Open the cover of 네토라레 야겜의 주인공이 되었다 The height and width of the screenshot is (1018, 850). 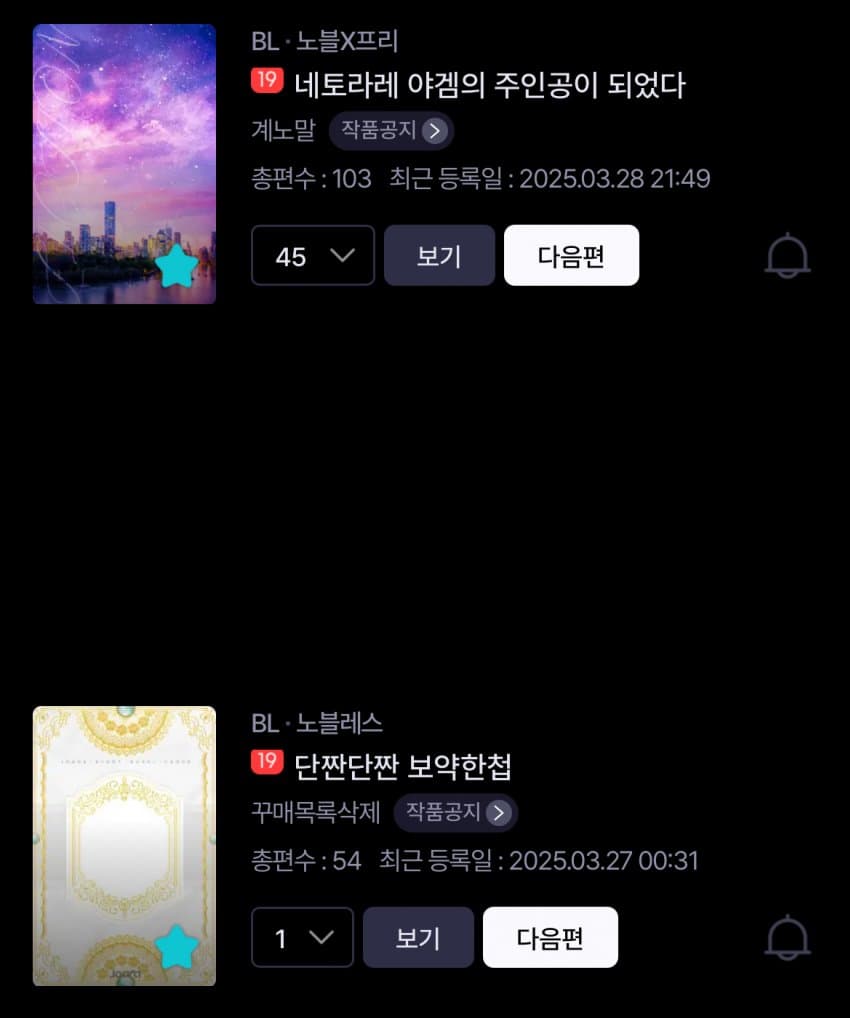tap(124, 164)
